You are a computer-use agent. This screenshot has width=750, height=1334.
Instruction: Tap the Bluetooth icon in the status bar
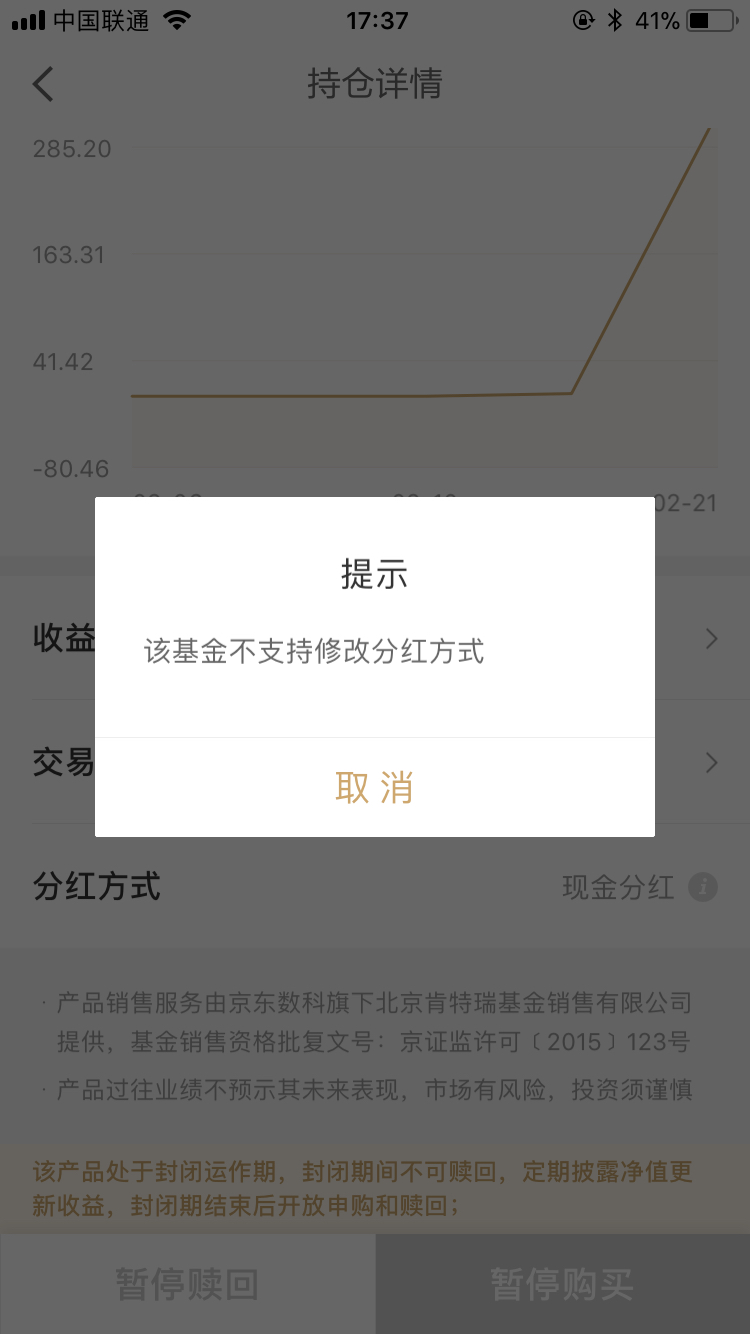point(615,19)
